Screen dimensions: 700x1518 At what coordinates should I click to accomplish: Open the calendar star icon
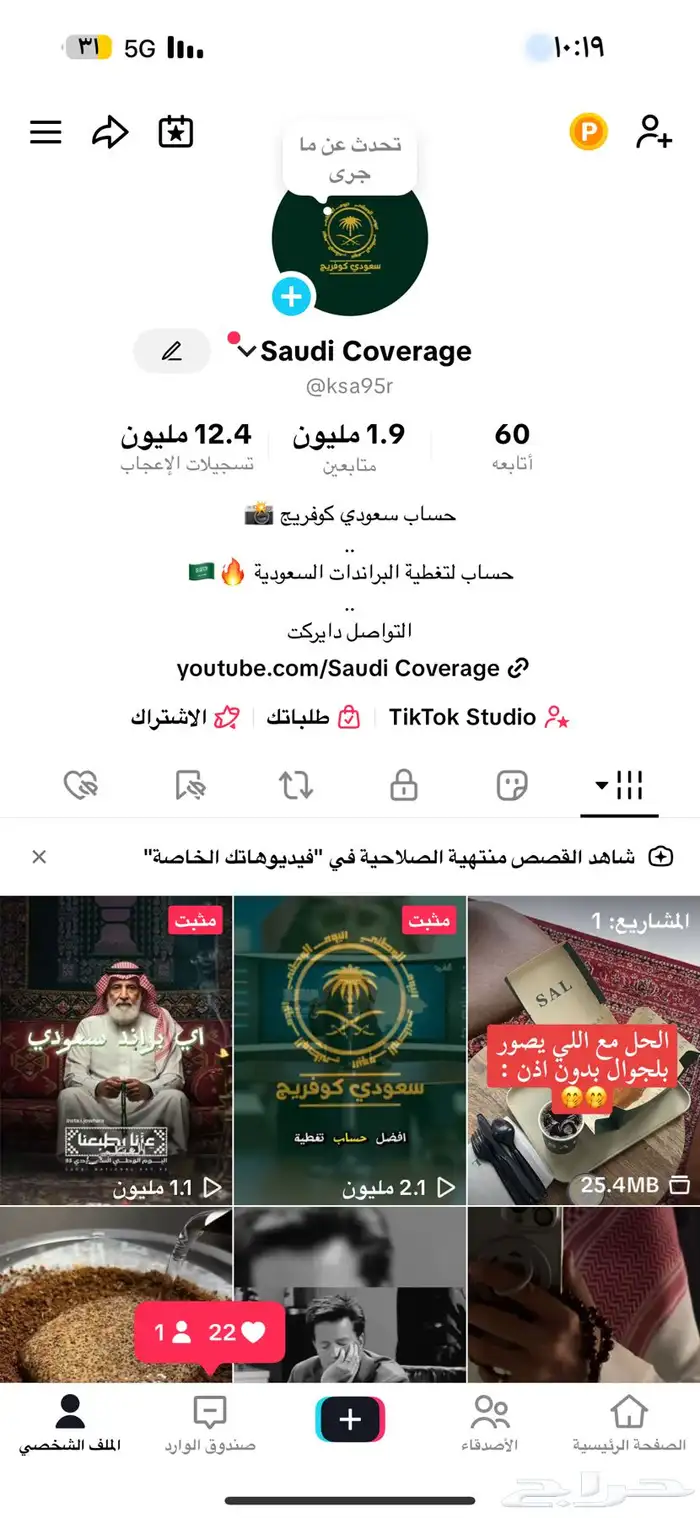176,132
